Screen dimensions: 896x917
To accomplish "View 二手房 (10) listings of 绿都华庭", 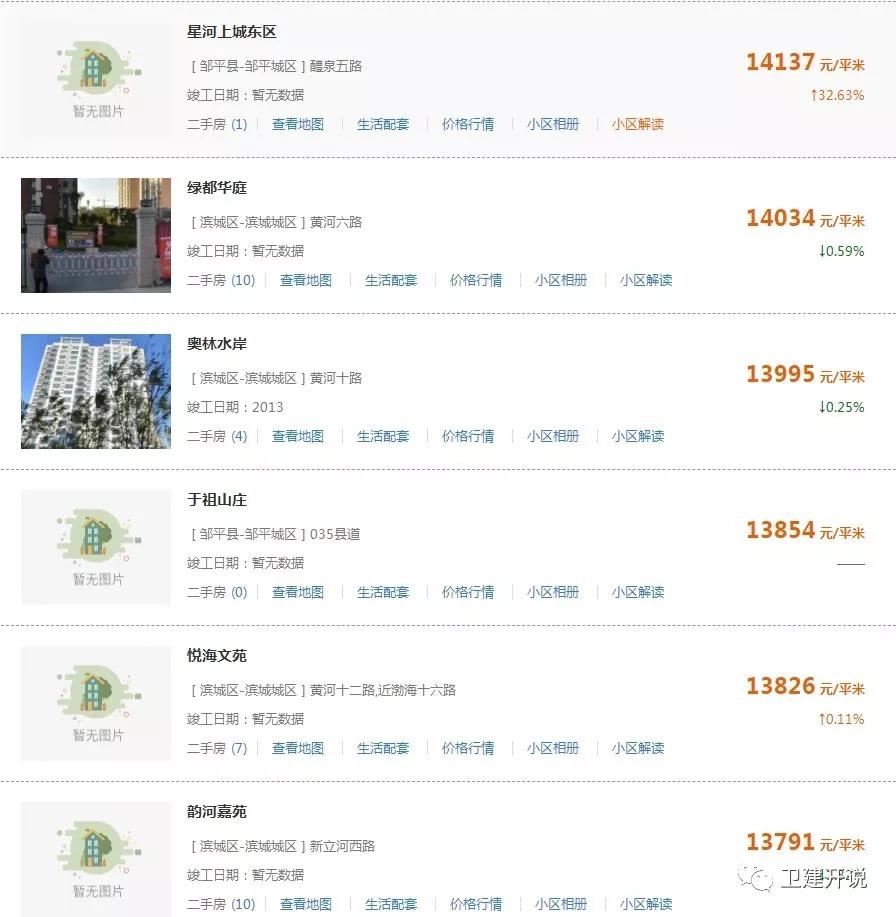I will coord(219,280).
